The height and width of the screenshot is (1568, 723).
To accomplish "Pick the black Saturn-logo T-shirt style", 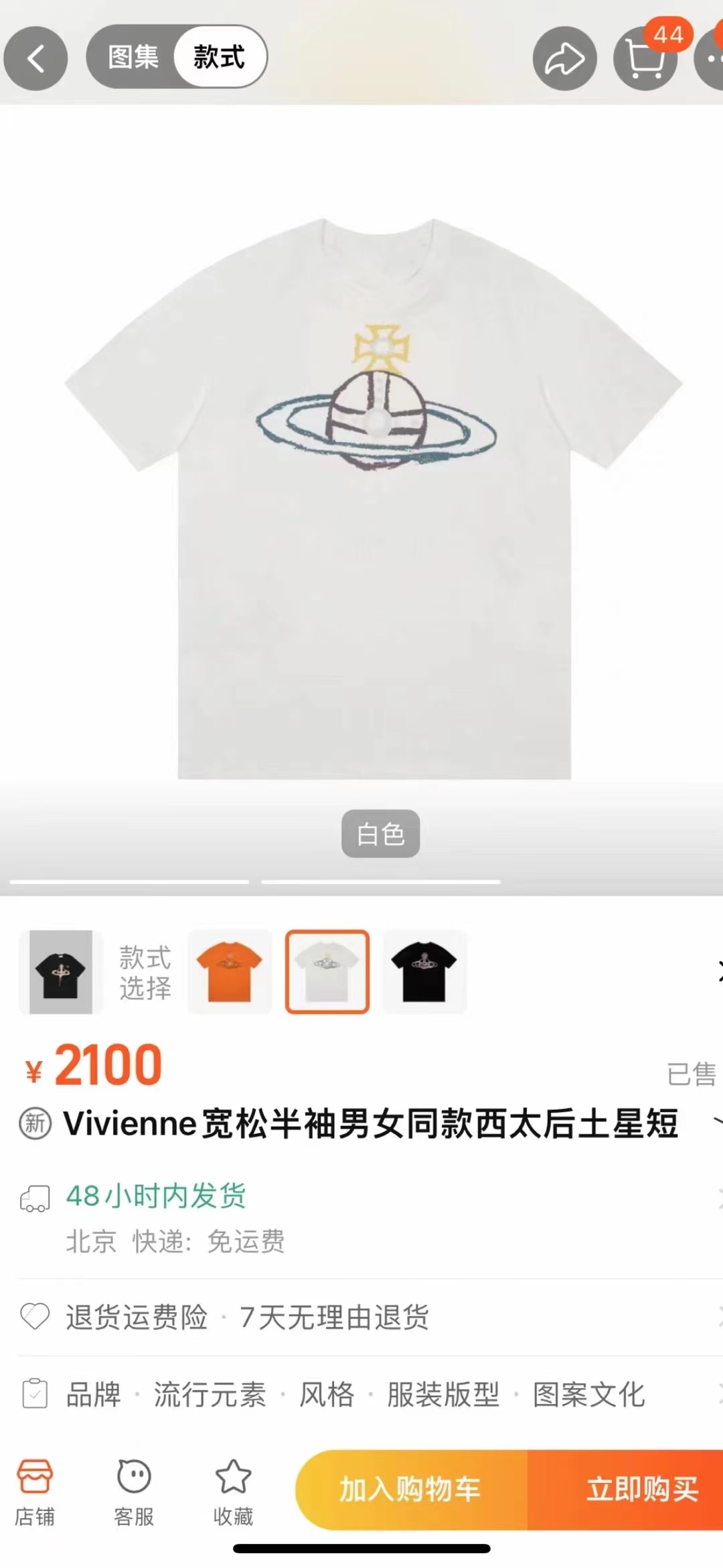I will tap(424, 971).
